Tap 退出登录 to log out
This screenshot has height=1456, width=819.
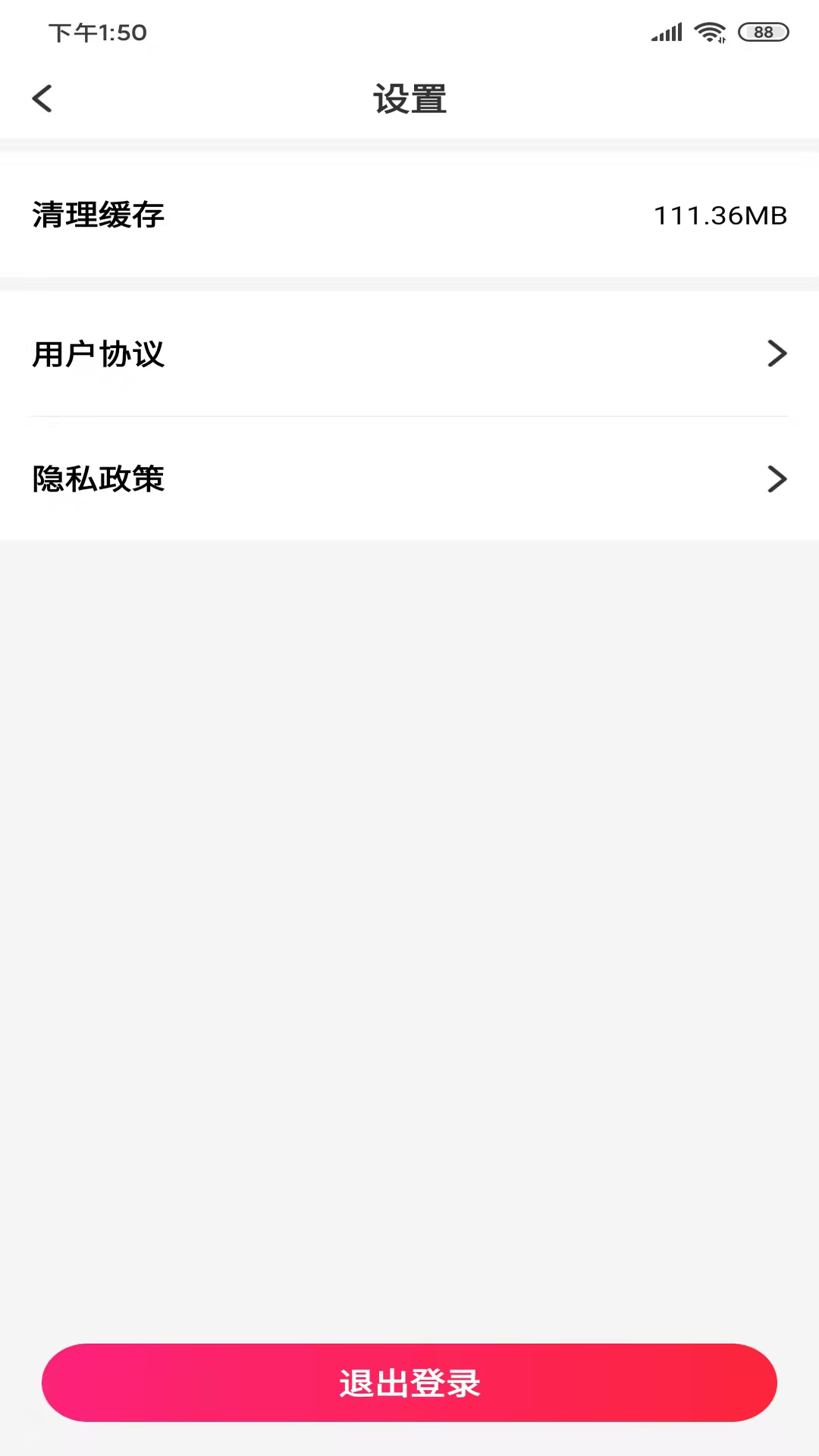point(409,1382)
